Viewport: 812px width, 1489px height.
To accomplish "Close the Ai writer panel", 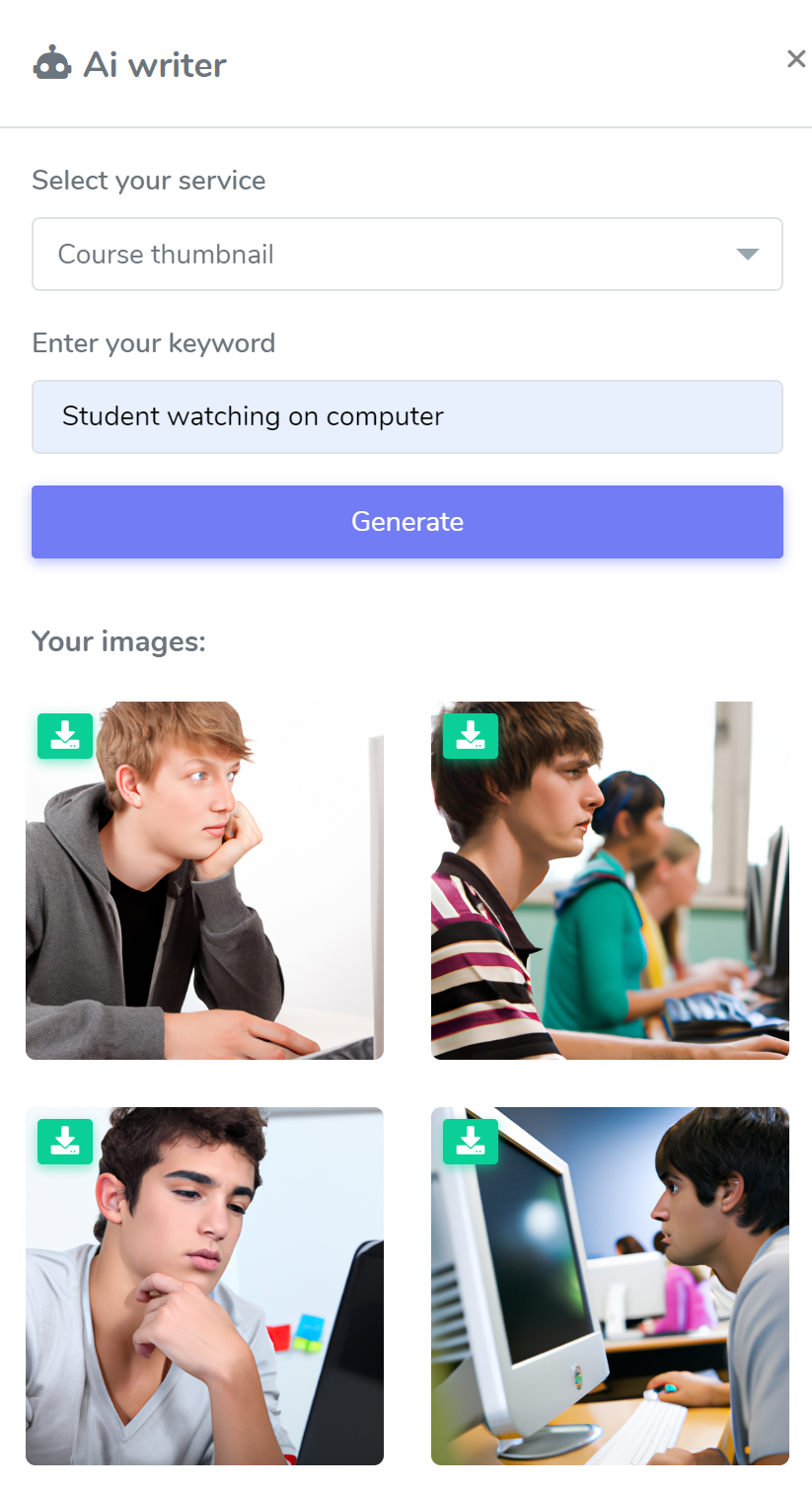I will point(795,59).
